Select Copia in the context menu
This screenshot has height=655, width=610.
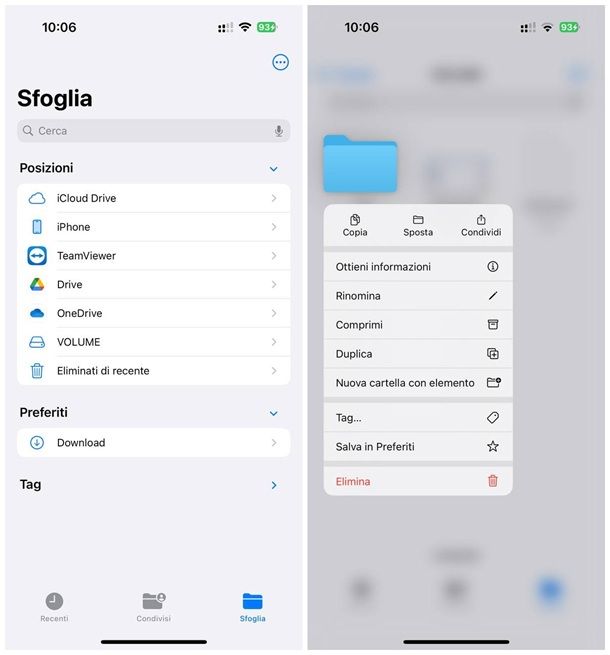355,225
